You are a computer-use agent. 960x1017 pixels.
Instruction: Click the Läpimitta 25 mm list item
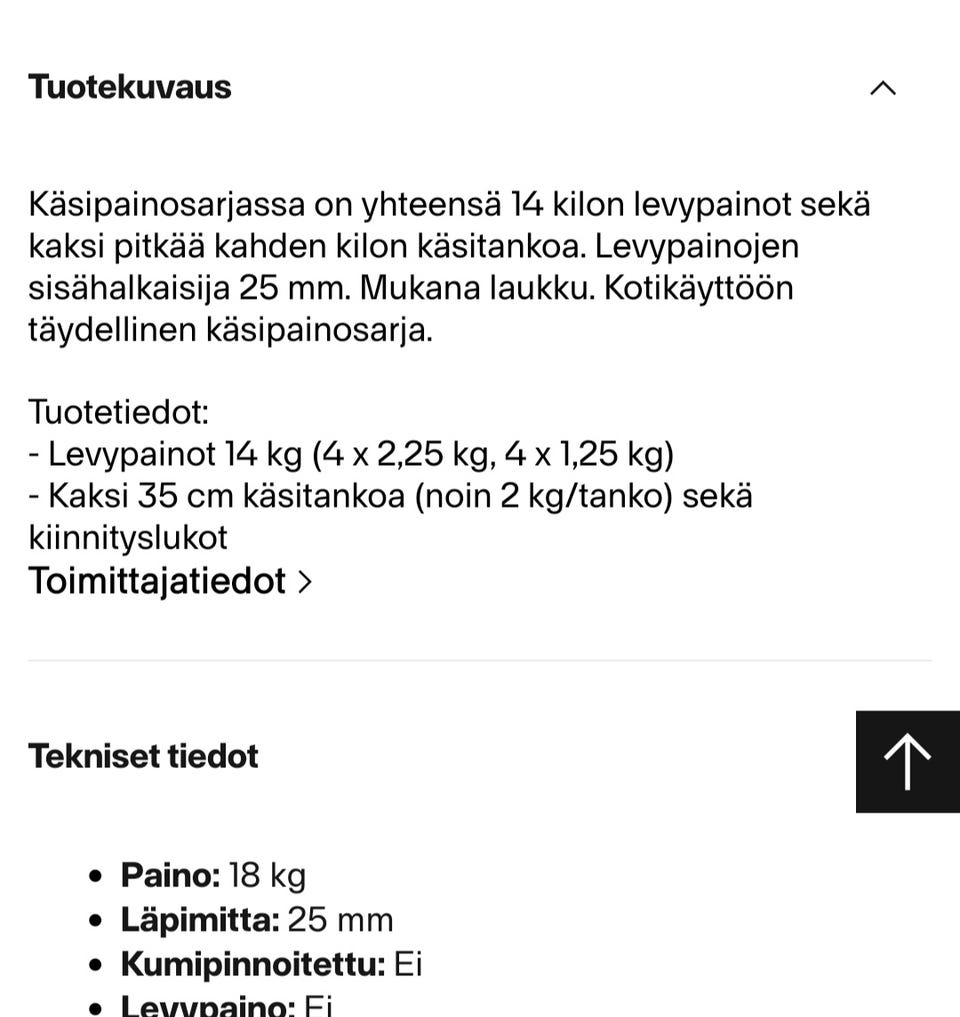[x=255, y=919]
